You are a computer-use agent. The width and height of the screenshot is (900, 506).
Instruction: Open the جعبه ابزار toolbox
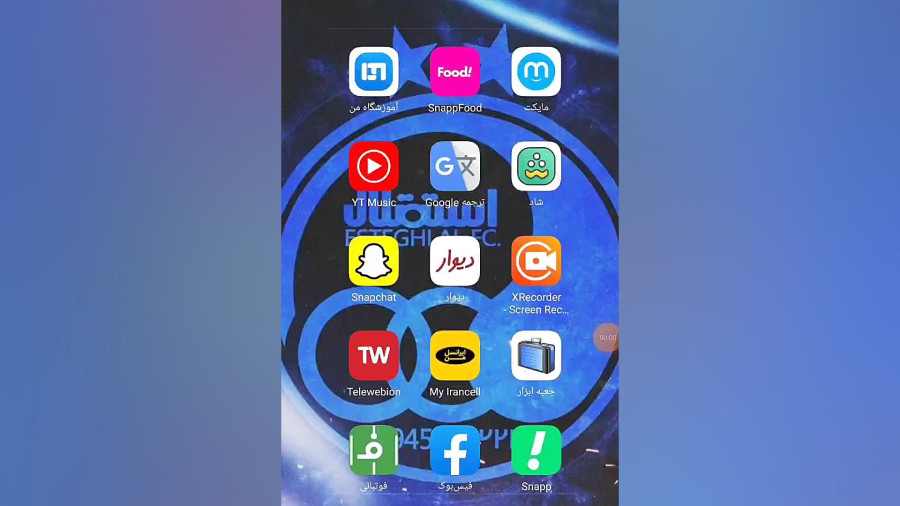point(536,355)
